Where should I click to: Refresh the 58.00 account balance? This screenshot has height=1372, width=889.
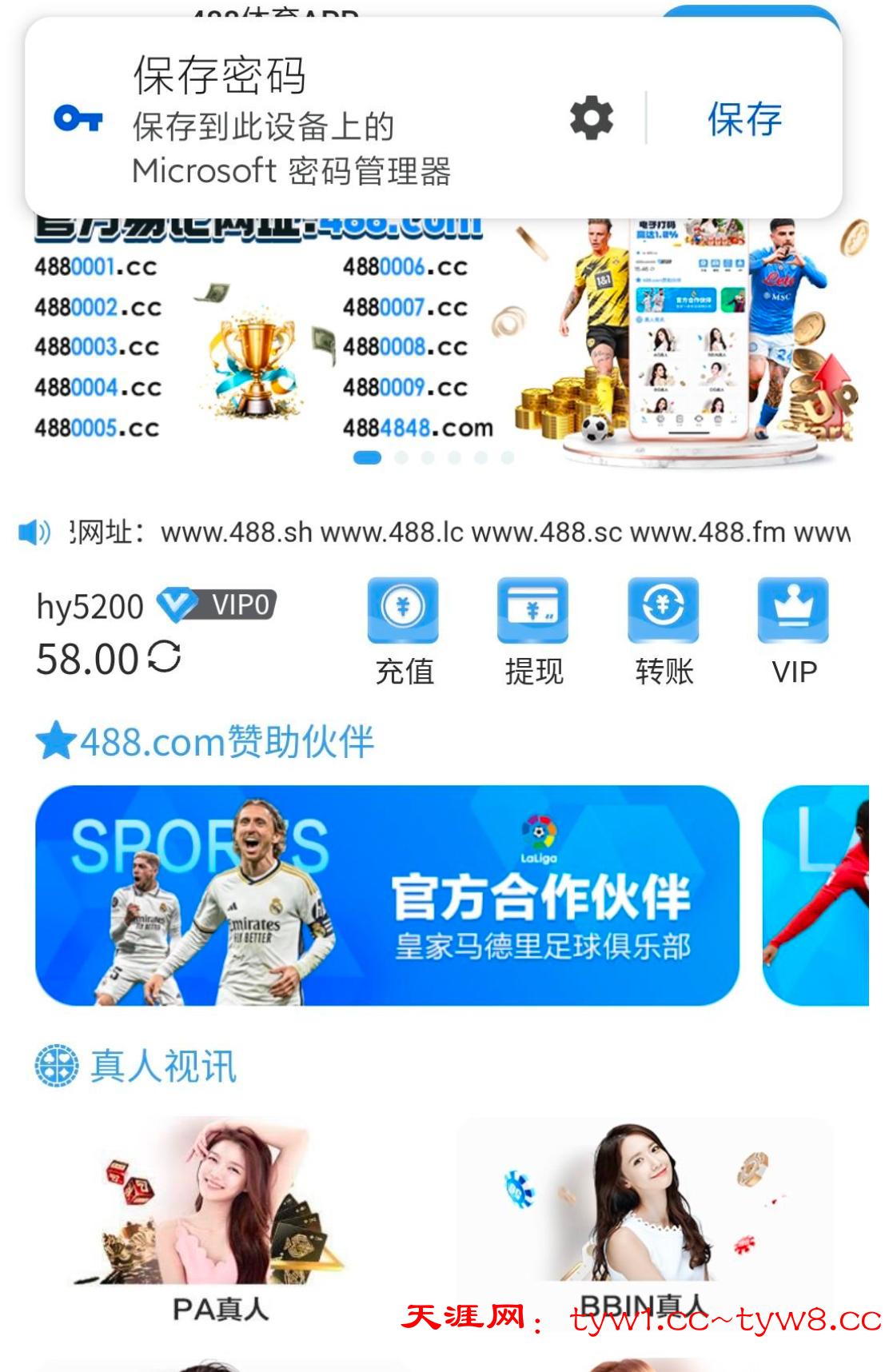point(164,657)
